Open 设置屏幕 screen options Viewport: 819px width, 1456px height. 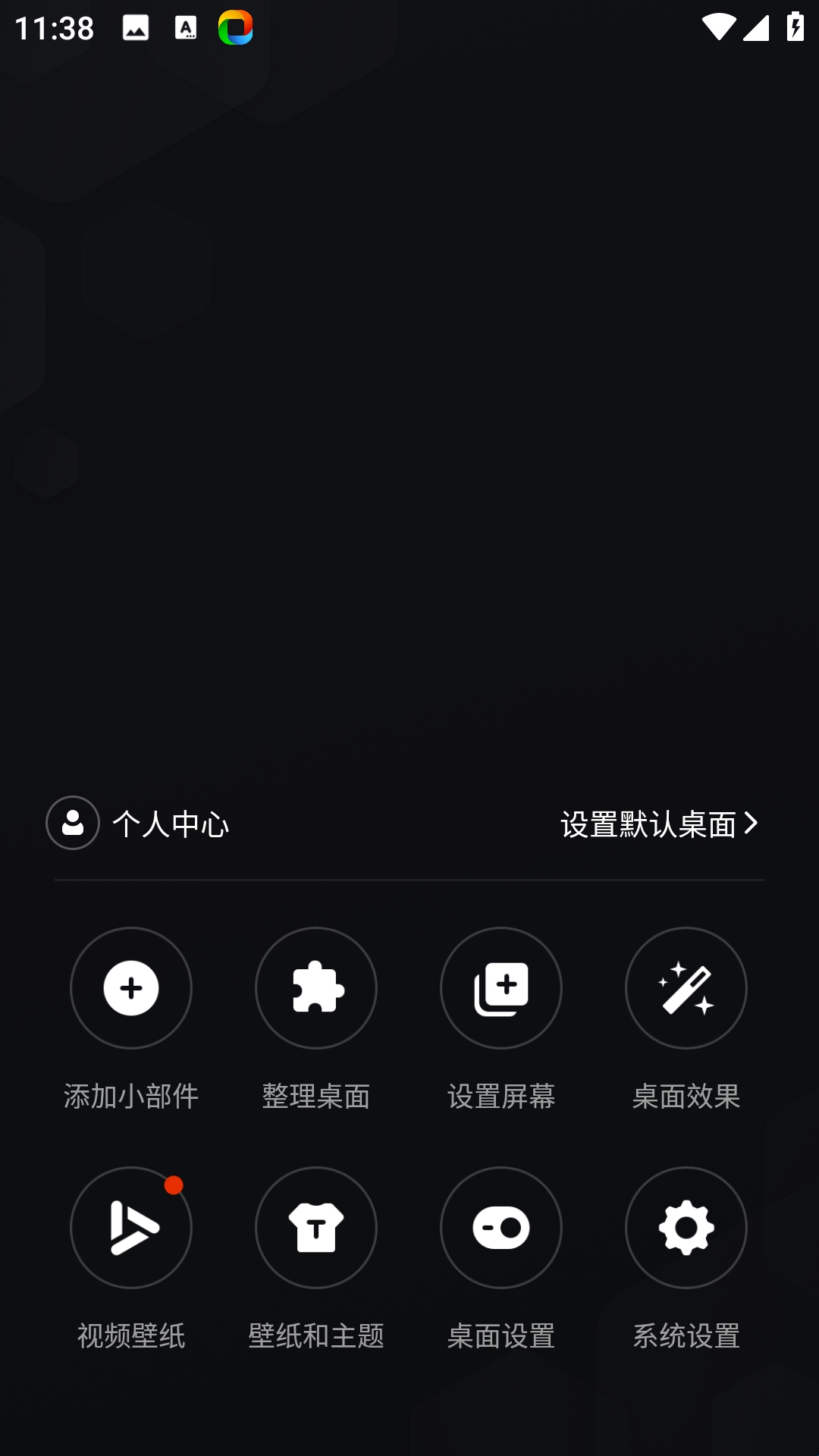[x=501, y=1019]
